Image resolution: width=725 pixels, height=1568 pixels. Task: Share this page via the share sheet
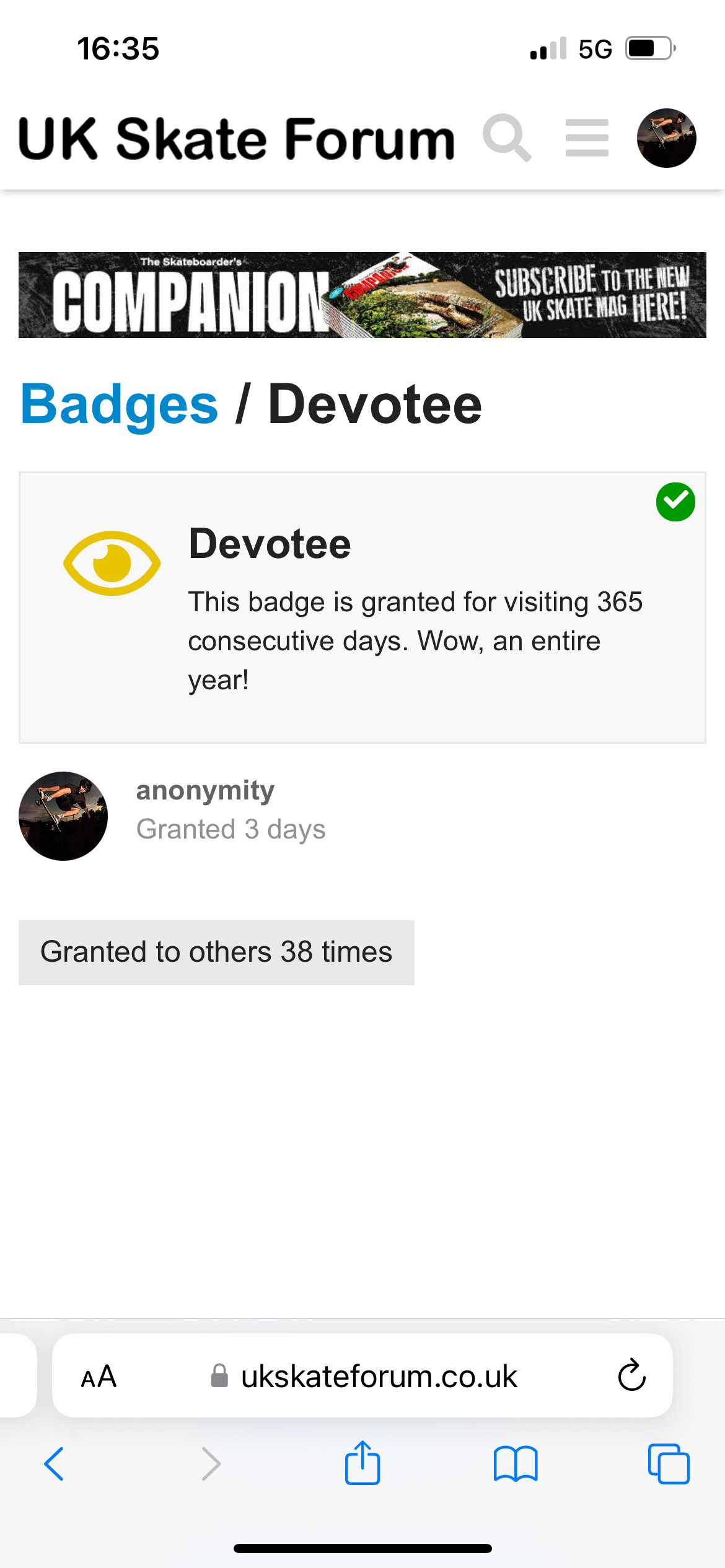362,1463
